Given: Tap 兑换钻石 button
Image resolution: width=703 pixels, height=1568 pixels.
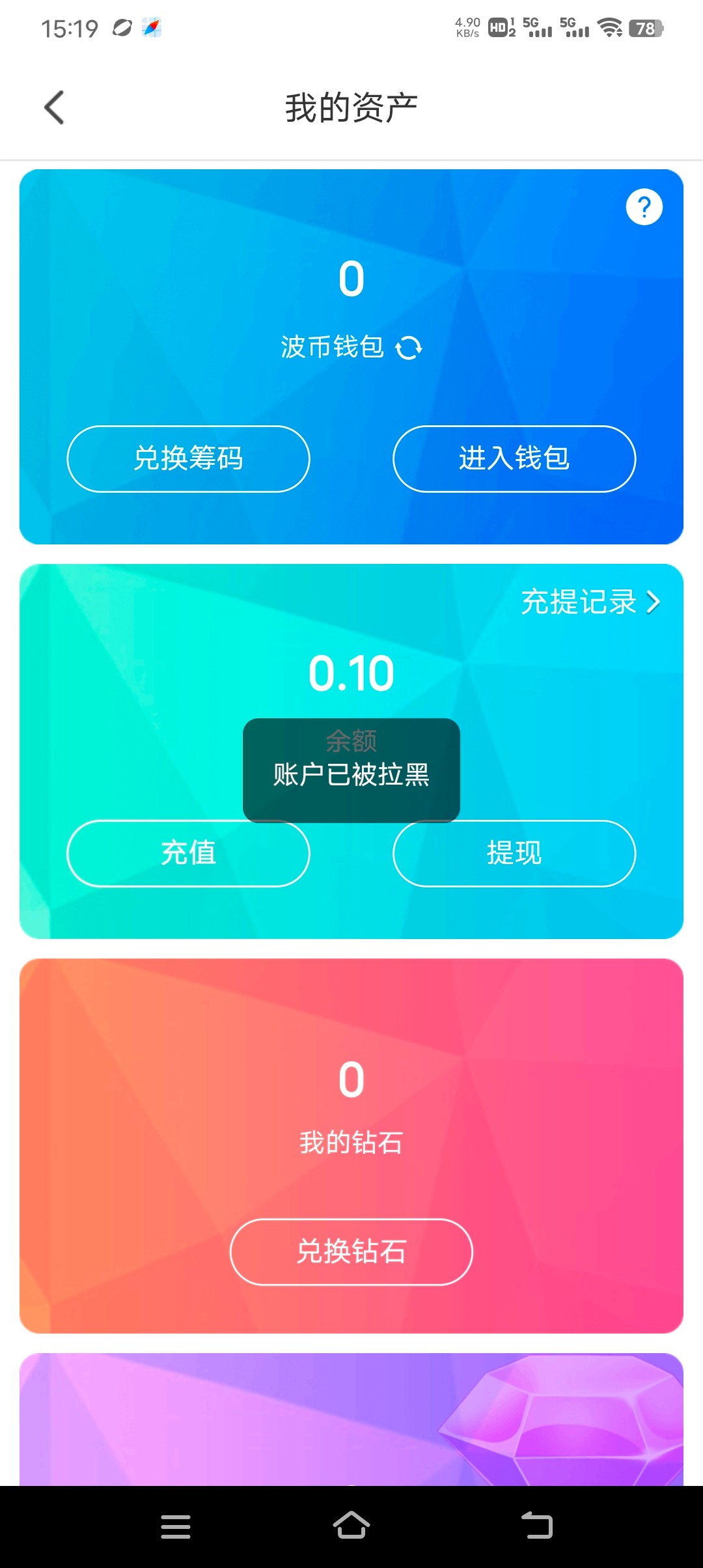Looking at the screenshot, I should pyautogui.click(x=351, y=1252).
